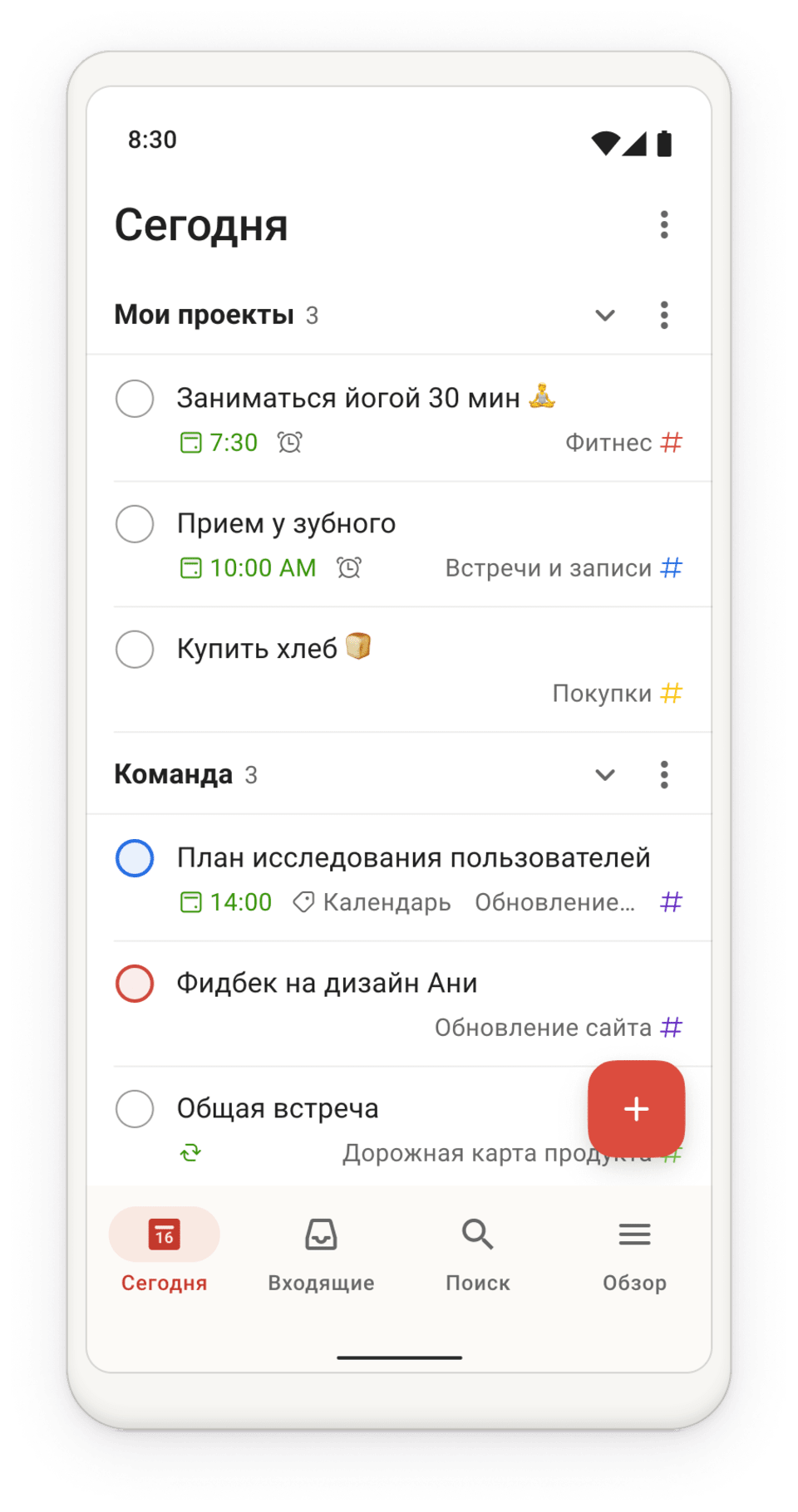Collapse the Команда section
The width and height of the screenshot is (798, 1512).
click(x=605, y=774)
